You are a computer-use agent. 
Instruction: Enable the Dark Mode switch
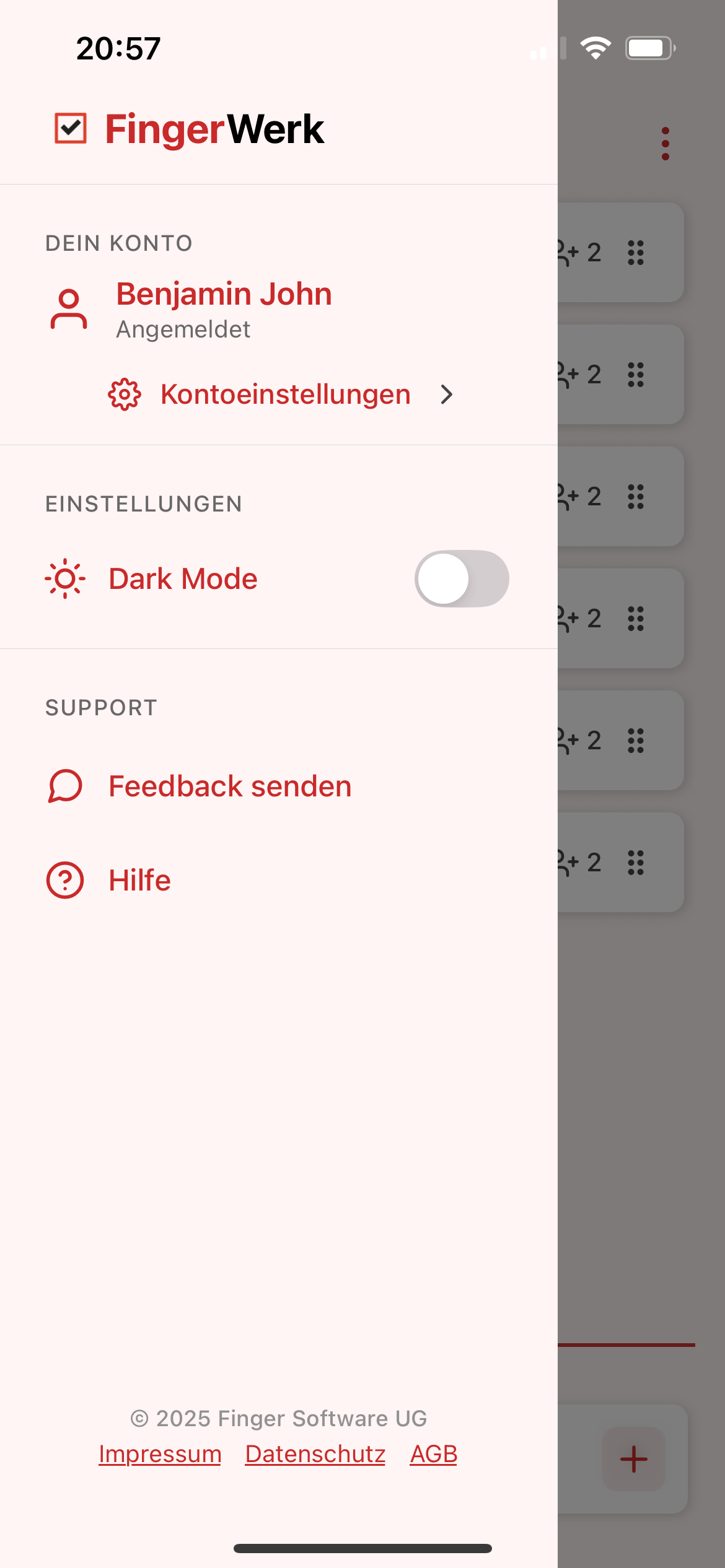pos(462,578)
